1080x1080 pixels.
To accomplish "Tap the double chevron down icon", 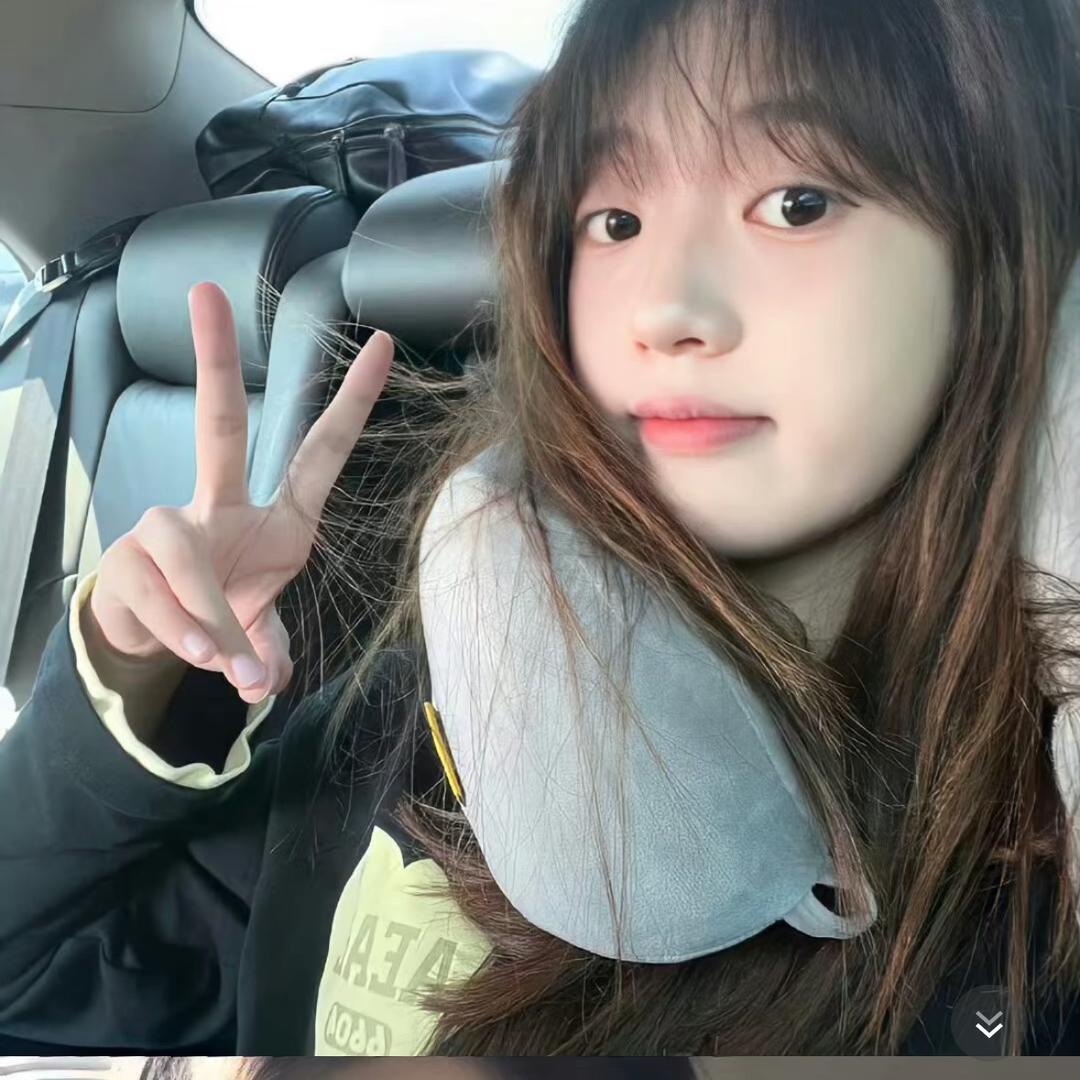I will [x=988, y=1023].
